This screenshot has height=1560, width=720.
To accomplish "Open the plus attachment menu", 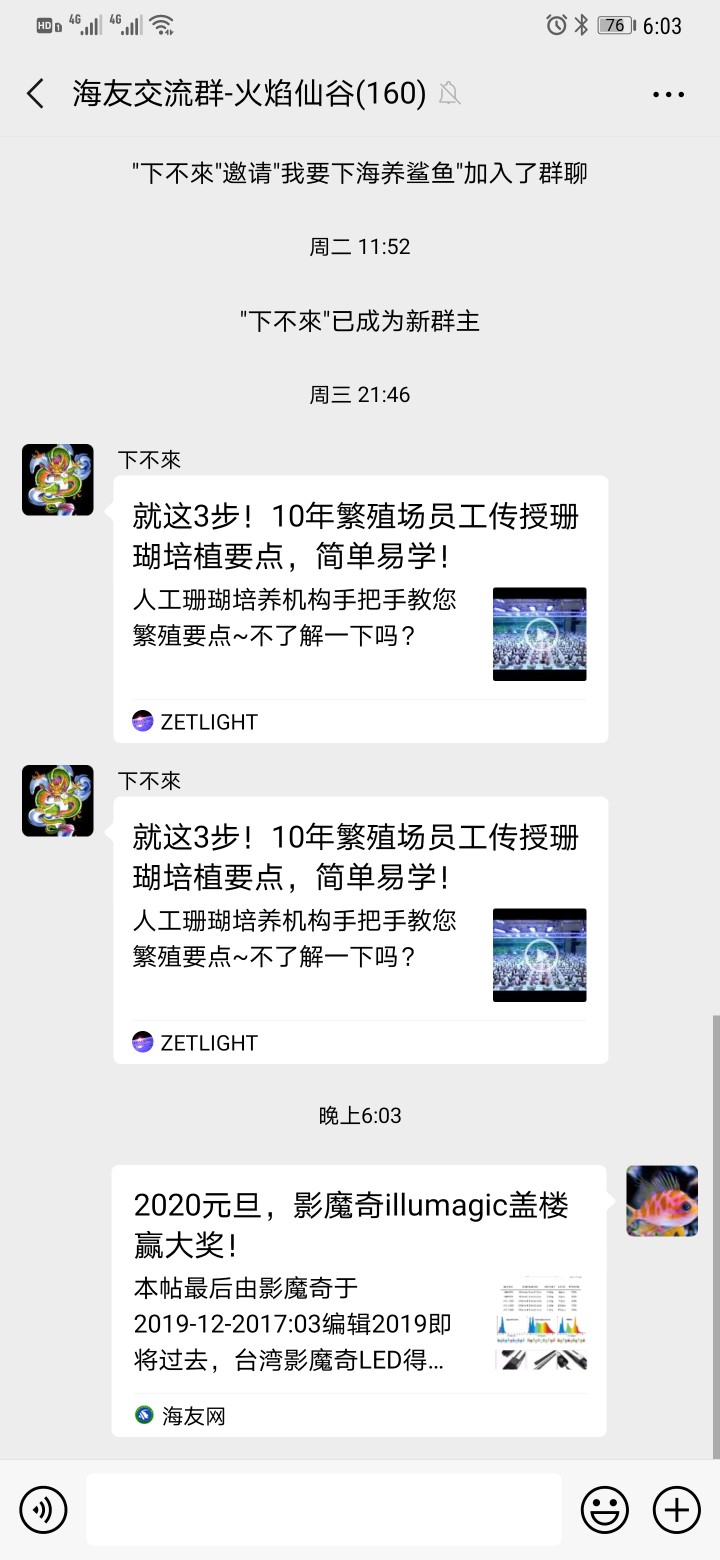I will point(677,1509).
